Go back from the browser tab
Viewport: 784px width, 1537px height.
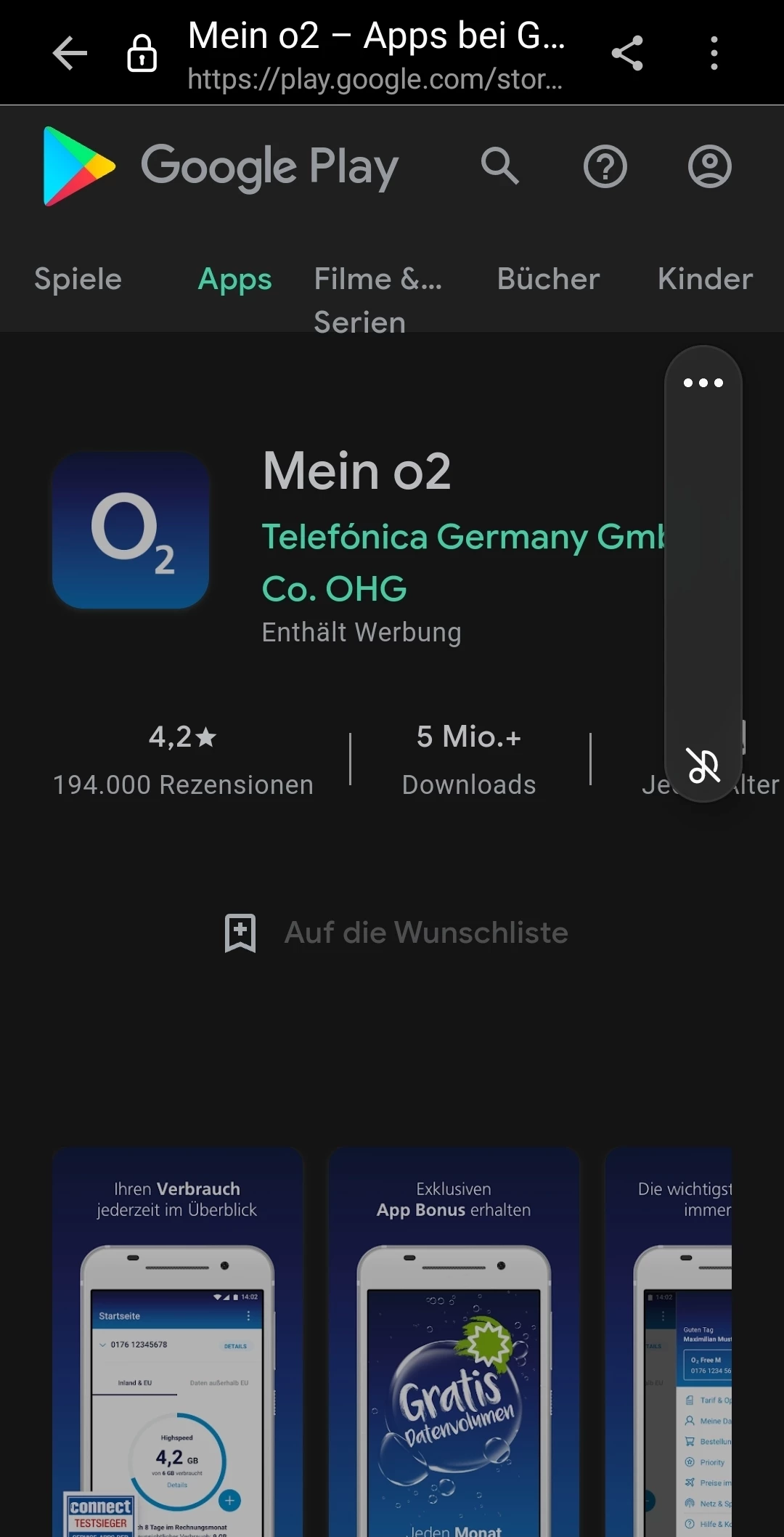[70, 53]
